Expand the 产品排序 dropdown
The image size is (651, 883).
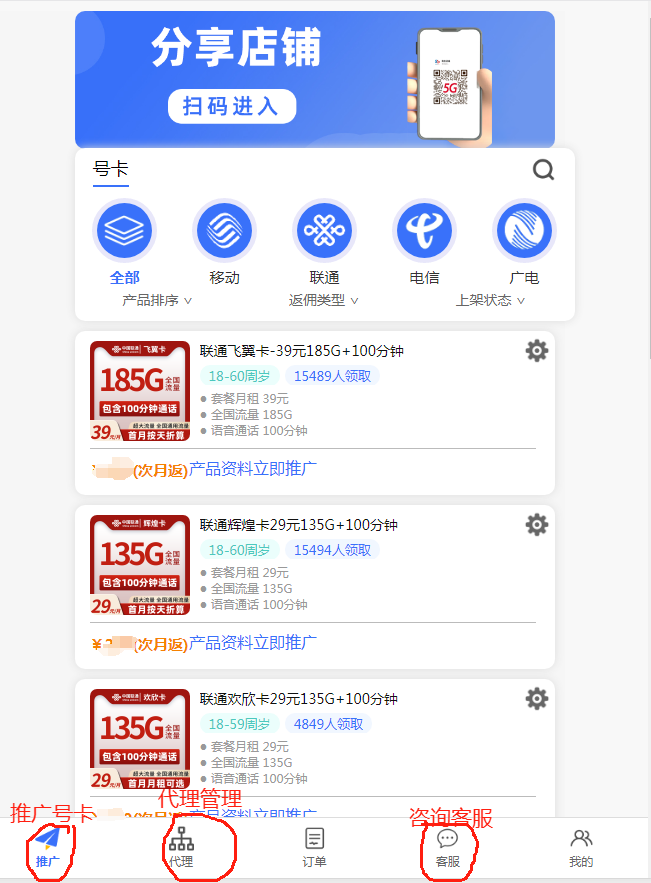coord(157,300)
